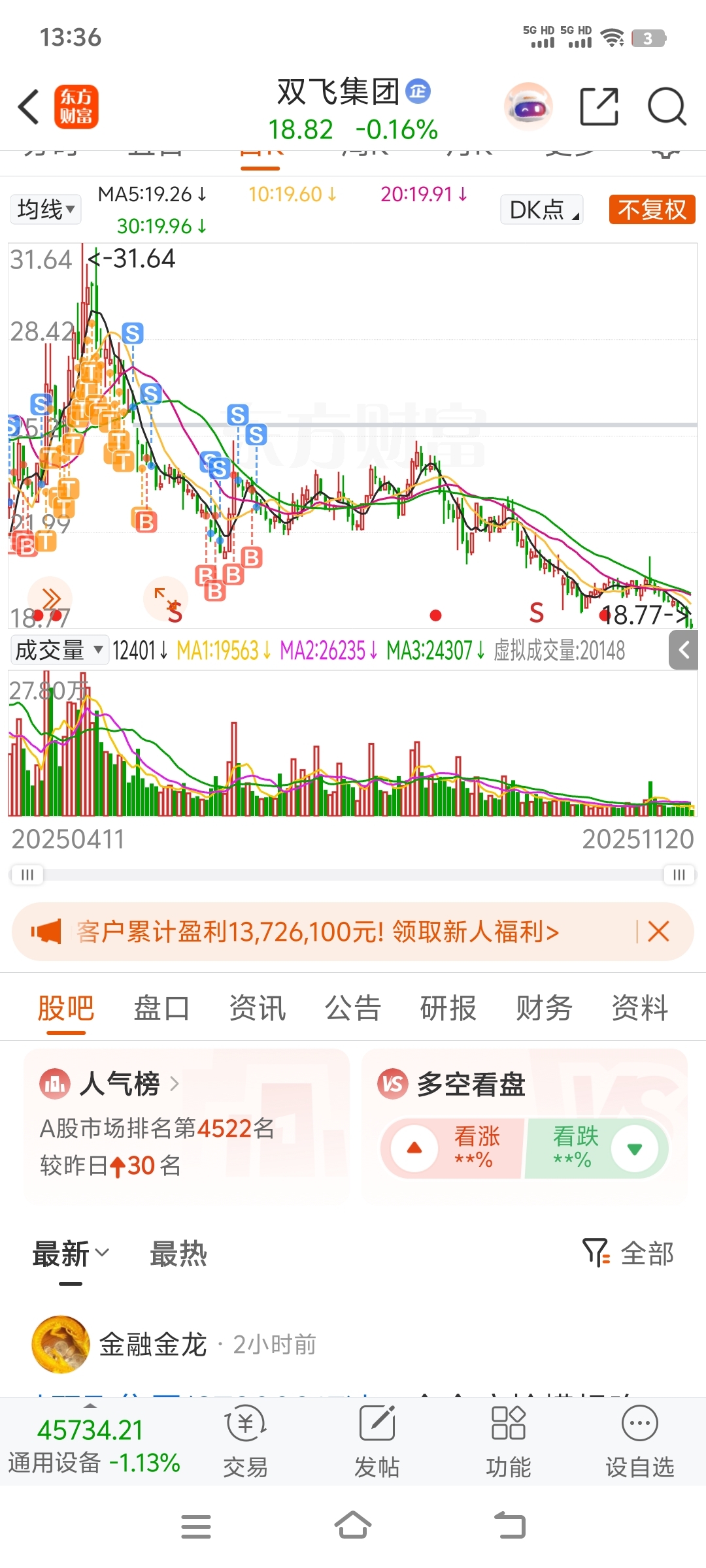Switch to the 资讯 tab
Screen dimensions: 706x1568
tap(257, 1008)
